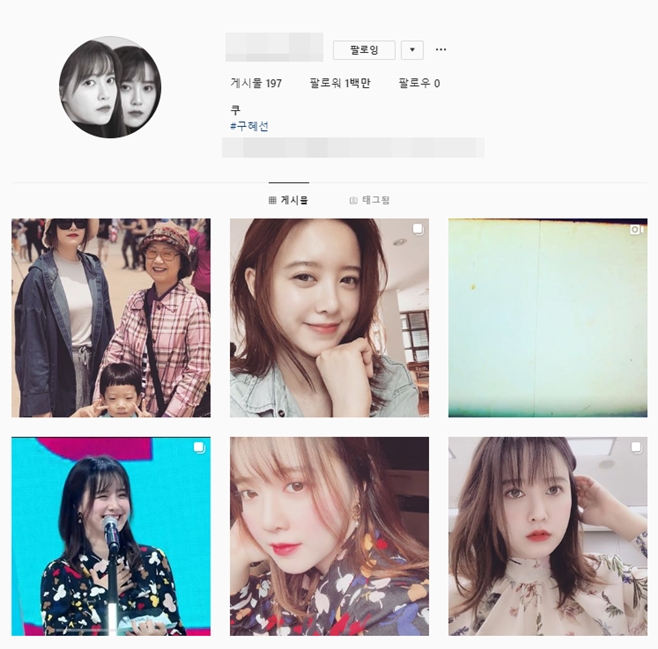Open the post with the woman in sunglasses

(x=111, y=317)
